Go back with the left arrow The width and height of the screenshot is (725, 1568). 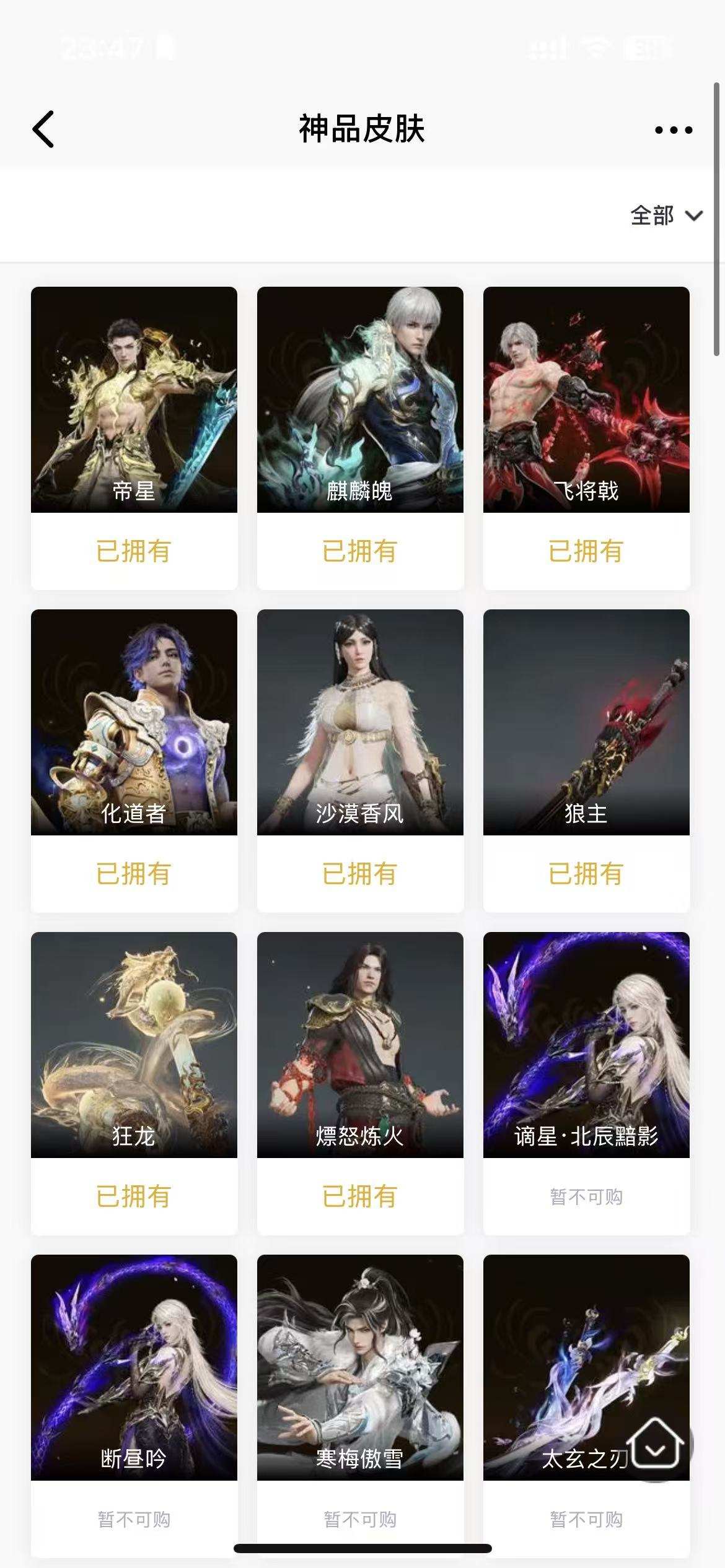(x=43, y=130)
